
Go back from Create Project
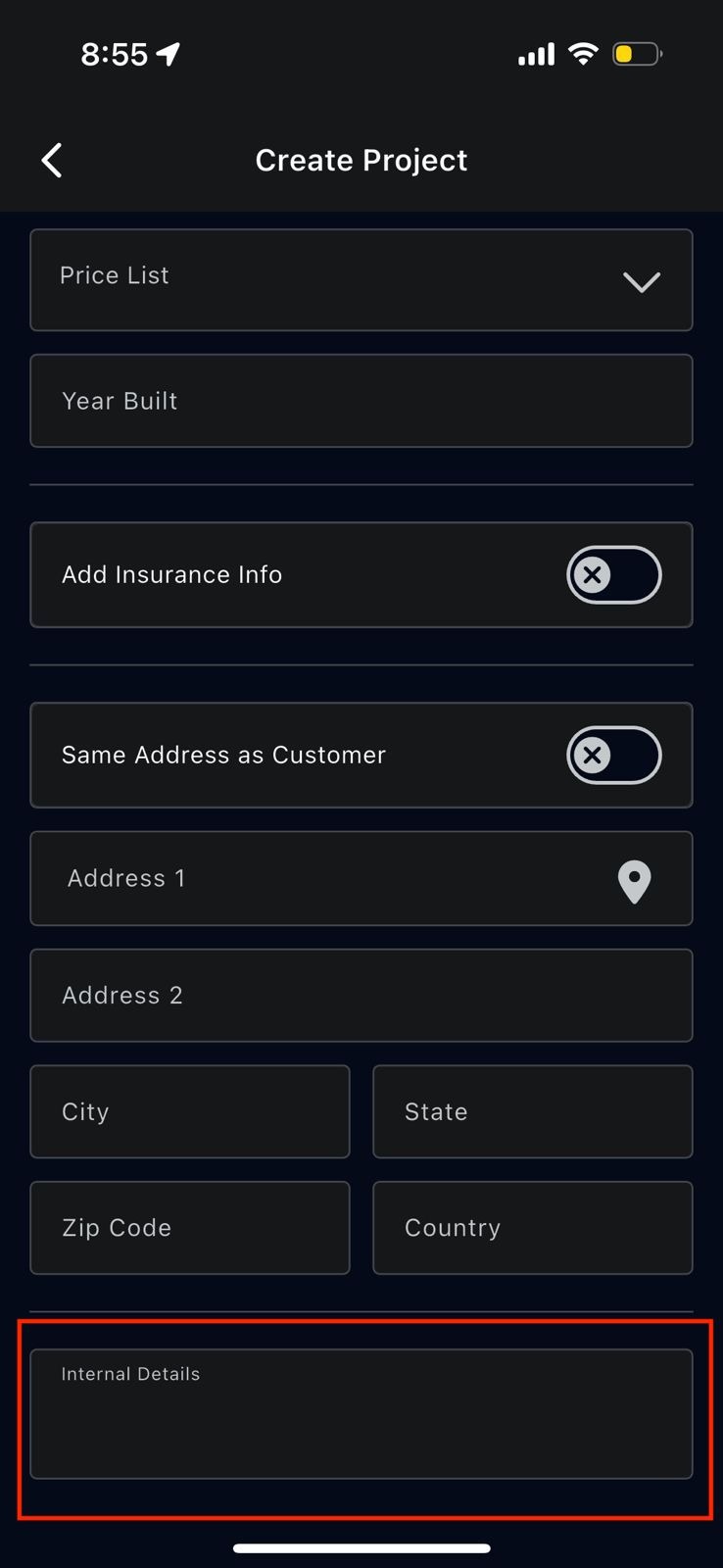[53, 161]
